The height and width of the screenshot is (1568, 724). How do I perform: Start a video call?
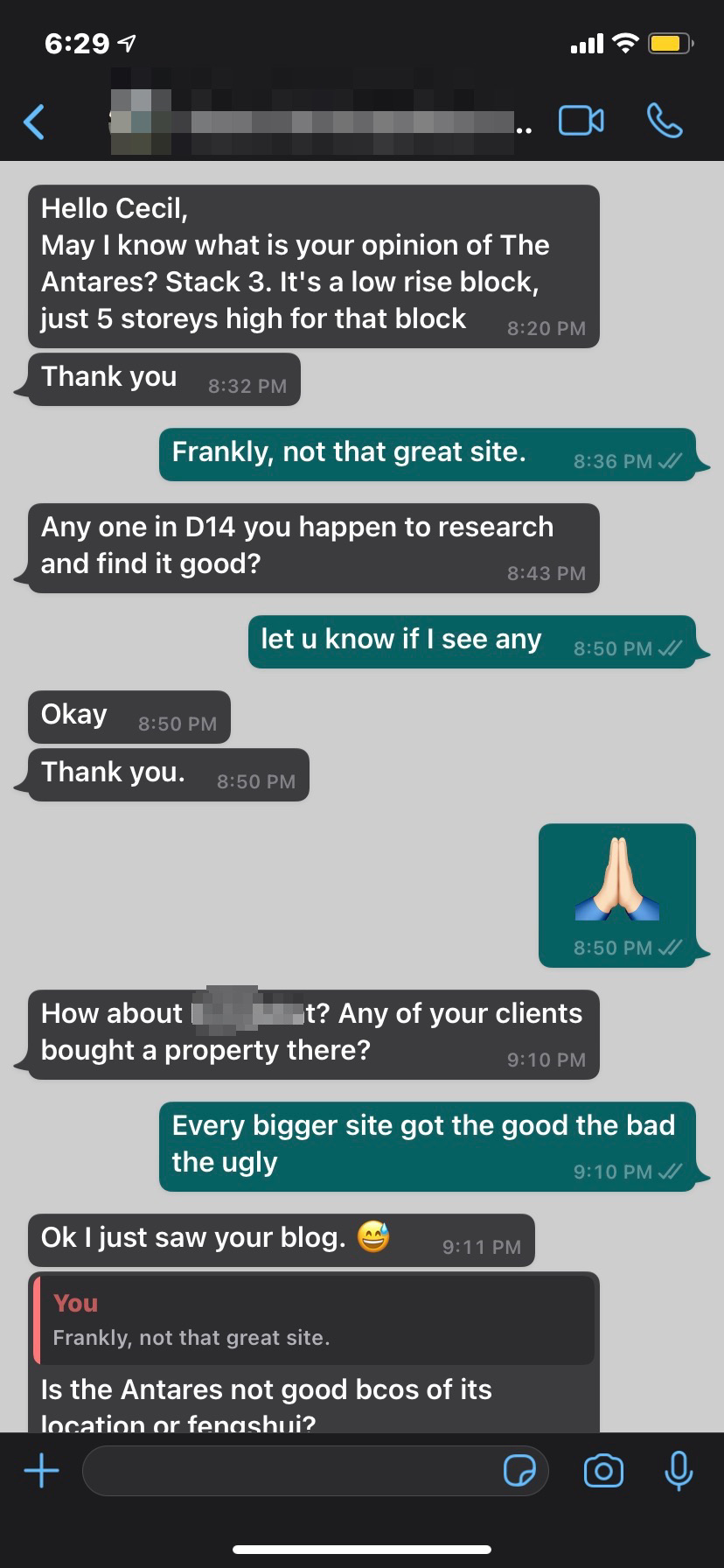click(x=581, y=121)
